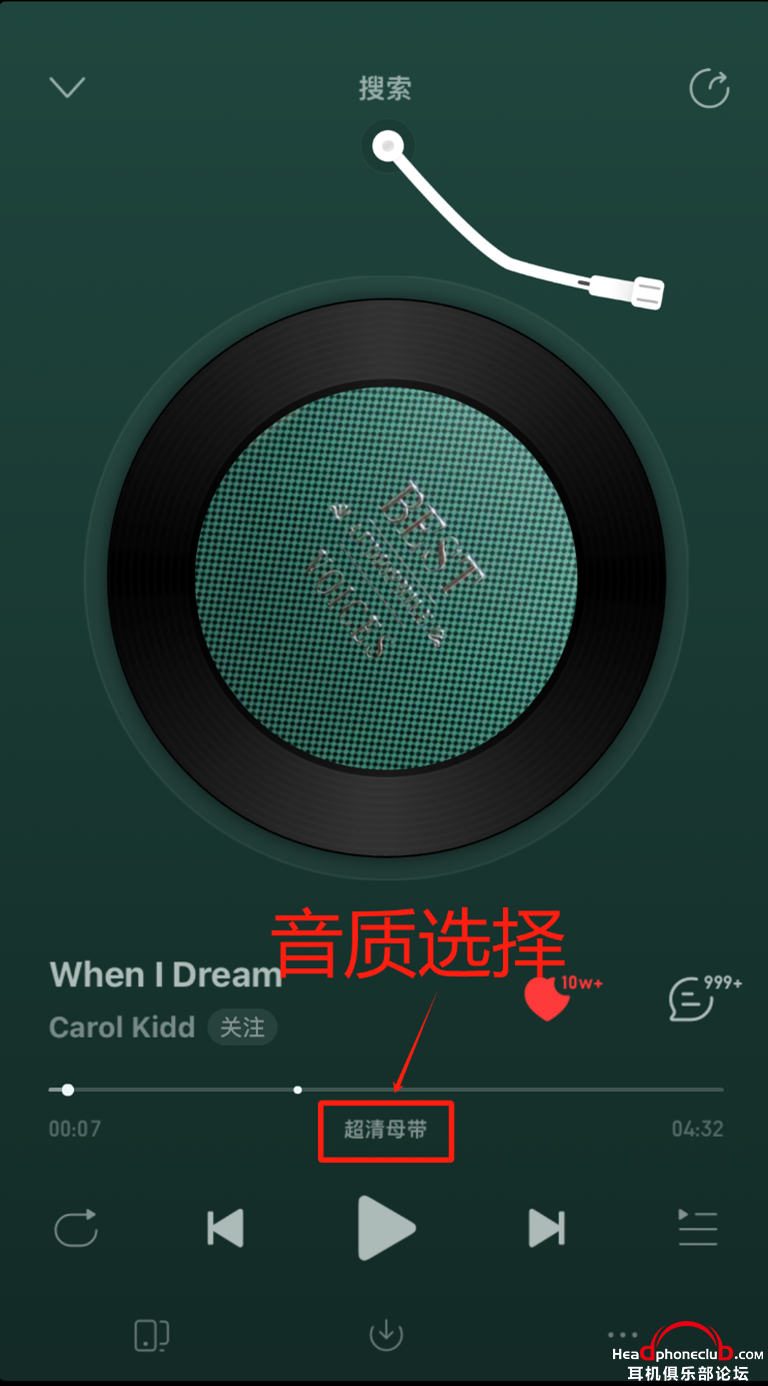Share the song via top-right icon

coord(709,88)
